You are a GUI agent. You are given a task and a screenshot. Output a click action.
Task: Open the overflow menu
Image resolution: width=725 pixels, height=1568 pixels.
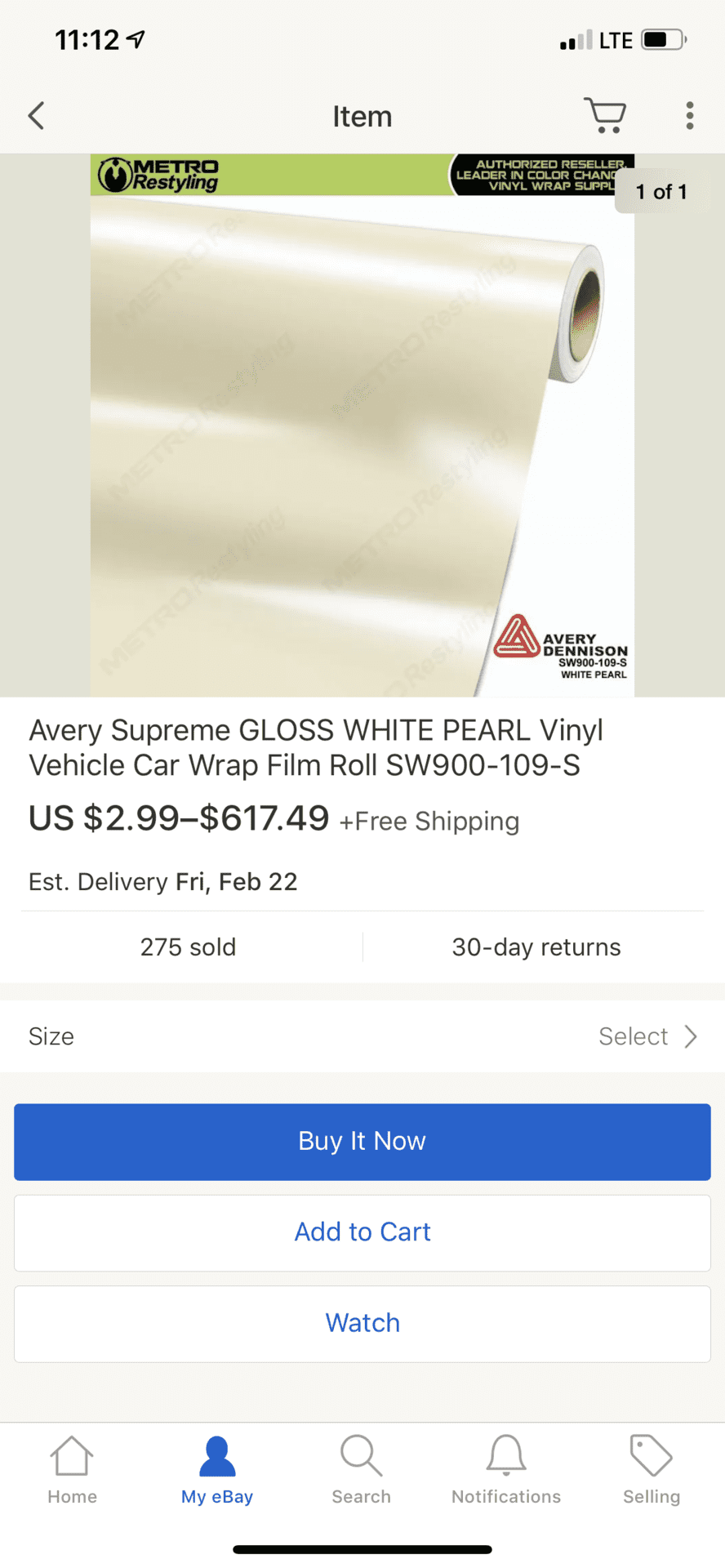[690, 116]
